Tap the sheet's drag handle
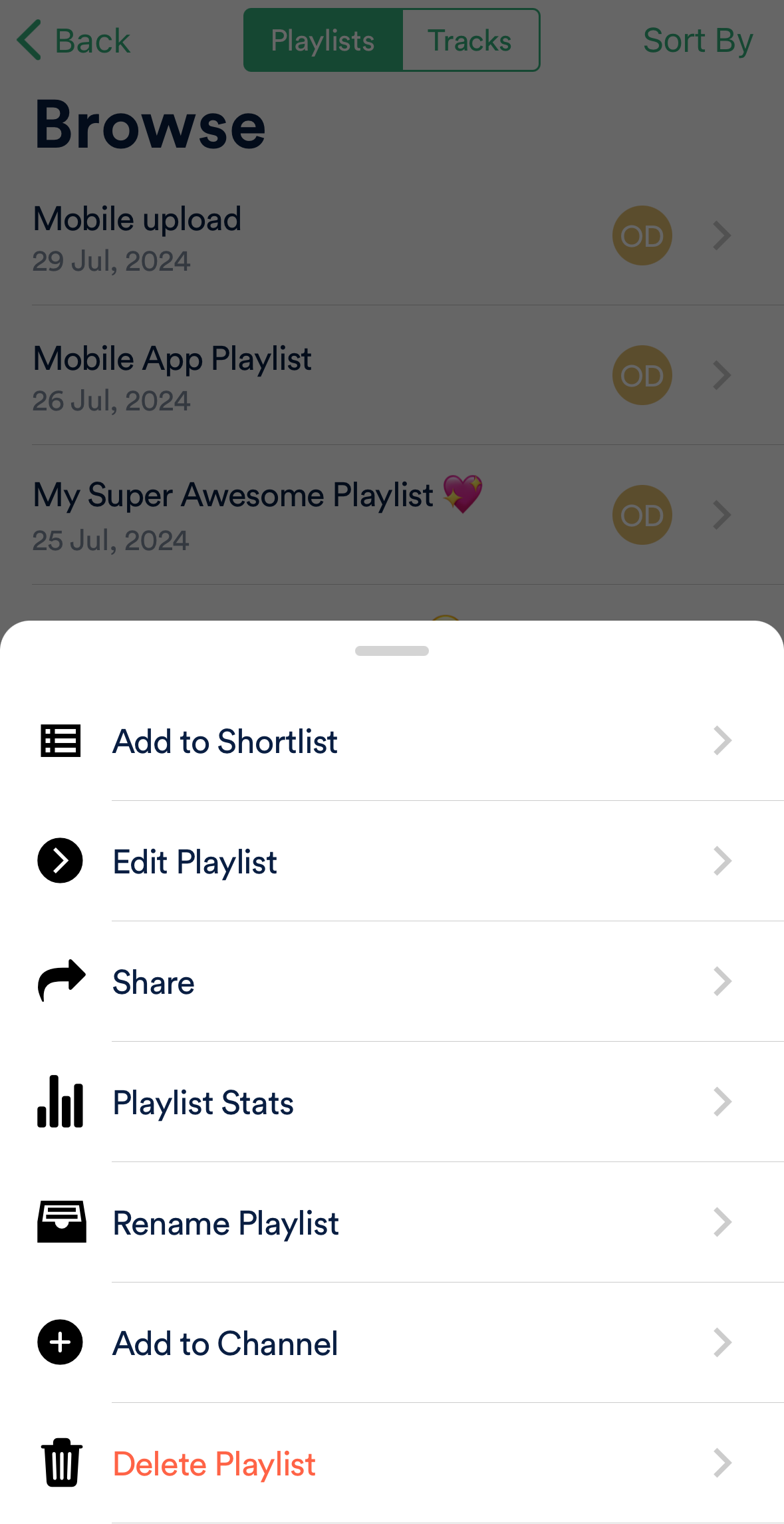The height and width of the screenshot is (1524, 784). pyautogui.click(x=392, y=651)
